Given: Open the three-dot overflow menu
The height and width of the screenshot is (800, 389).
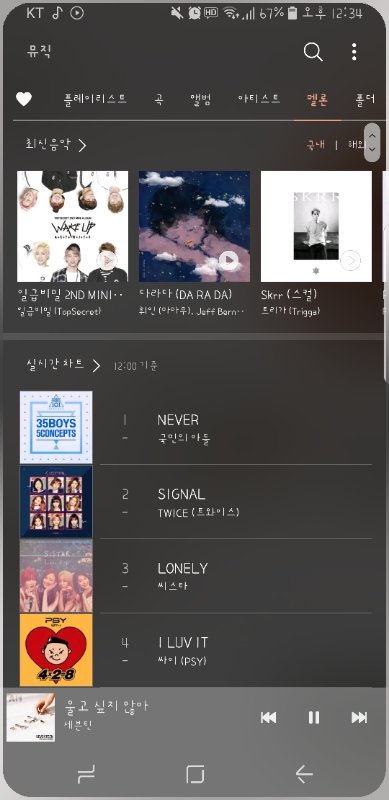Looking at the screenshot, I should pos(354,52).
